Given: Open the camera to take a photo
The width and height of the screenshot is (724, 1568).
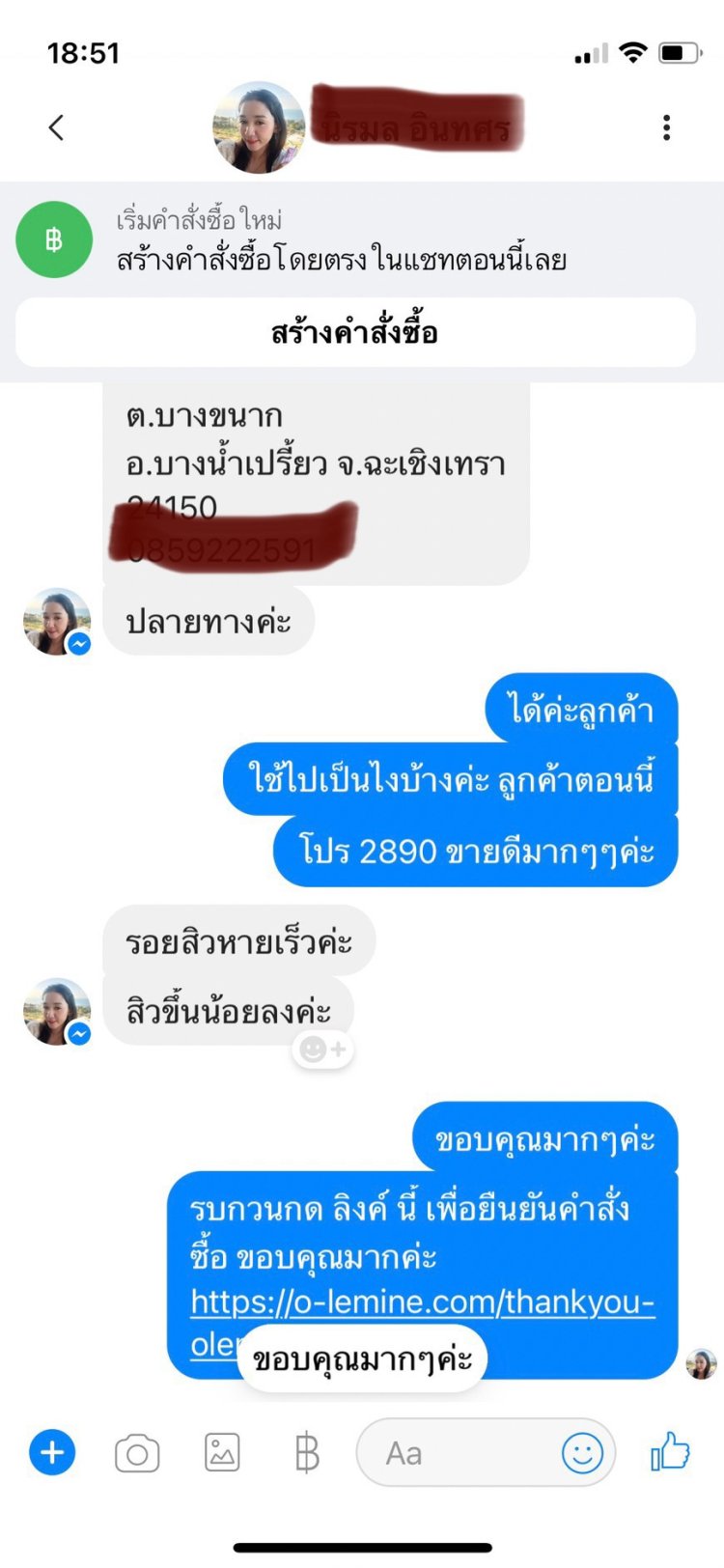Looking at the screenshot, I should 137,1453.
